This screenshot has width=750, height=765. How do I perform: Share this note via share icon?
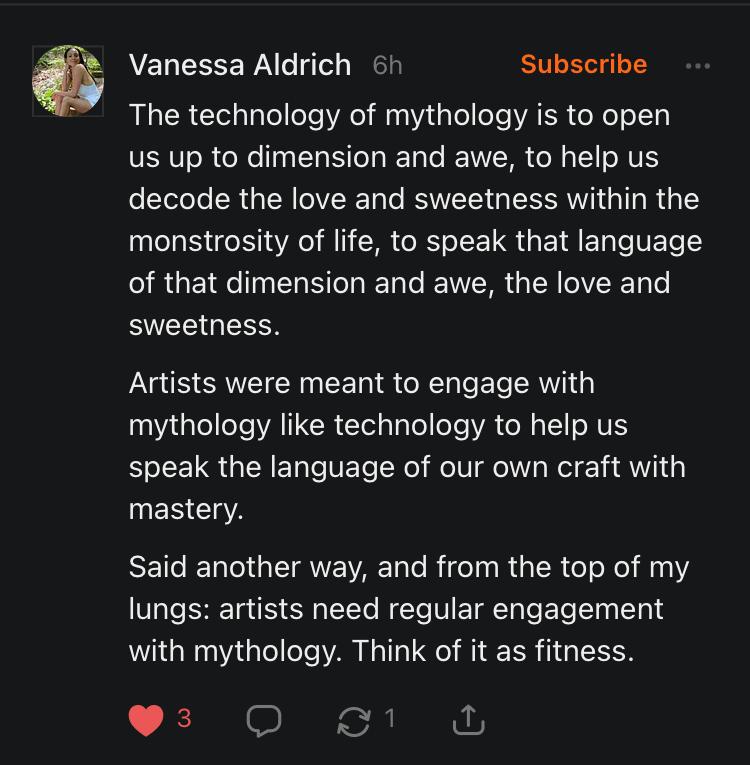coord(468,719)
